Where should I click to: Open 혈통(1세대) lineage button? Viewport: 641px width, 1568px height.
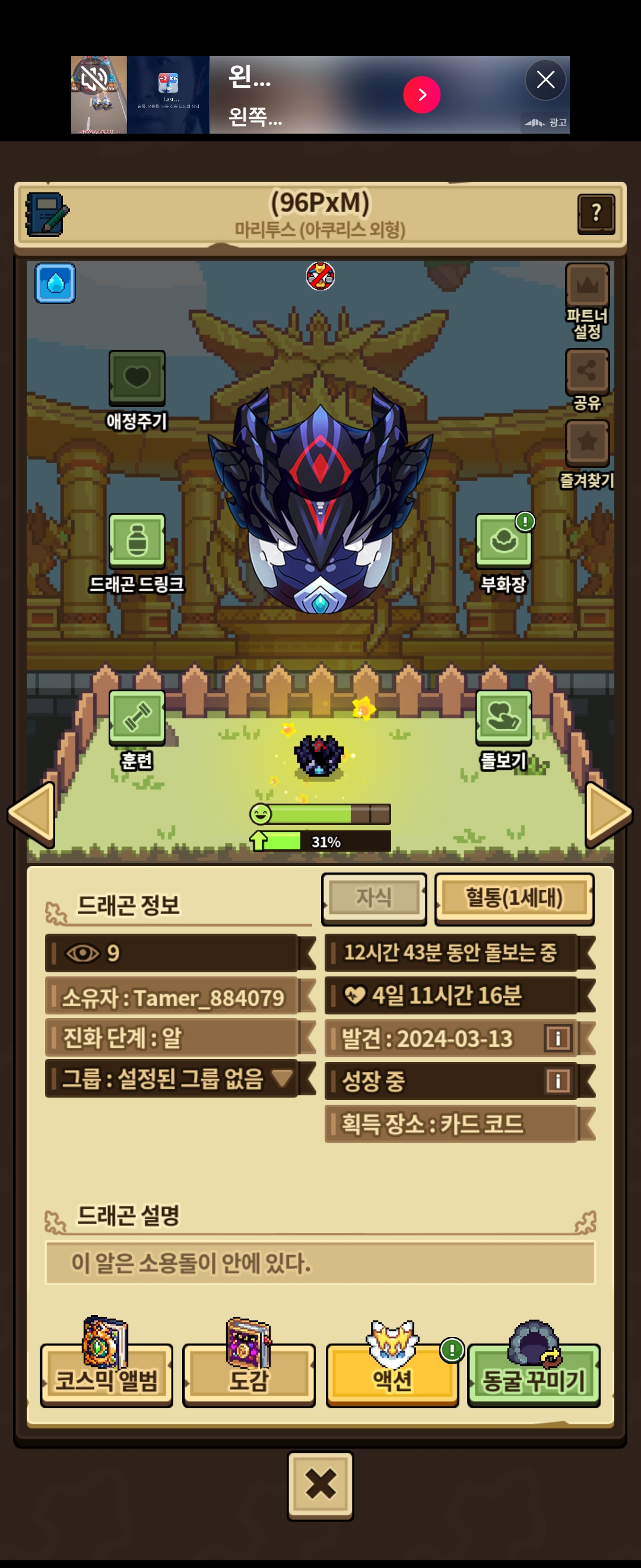pyautogui.click(x=514, y=898)
